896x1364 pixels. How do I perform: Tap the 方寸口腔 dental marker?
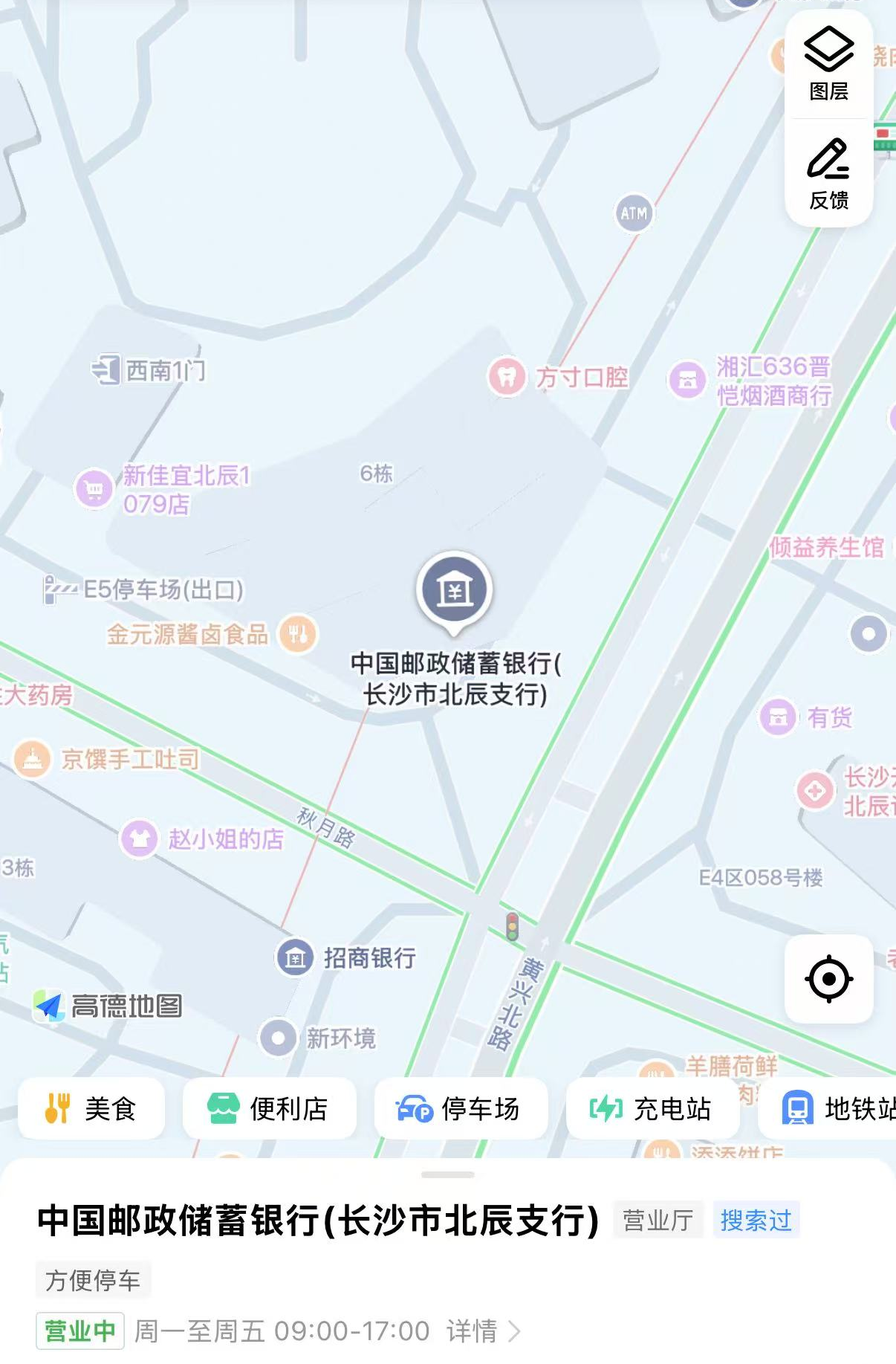pyautogui.click(x=507, y=376)
